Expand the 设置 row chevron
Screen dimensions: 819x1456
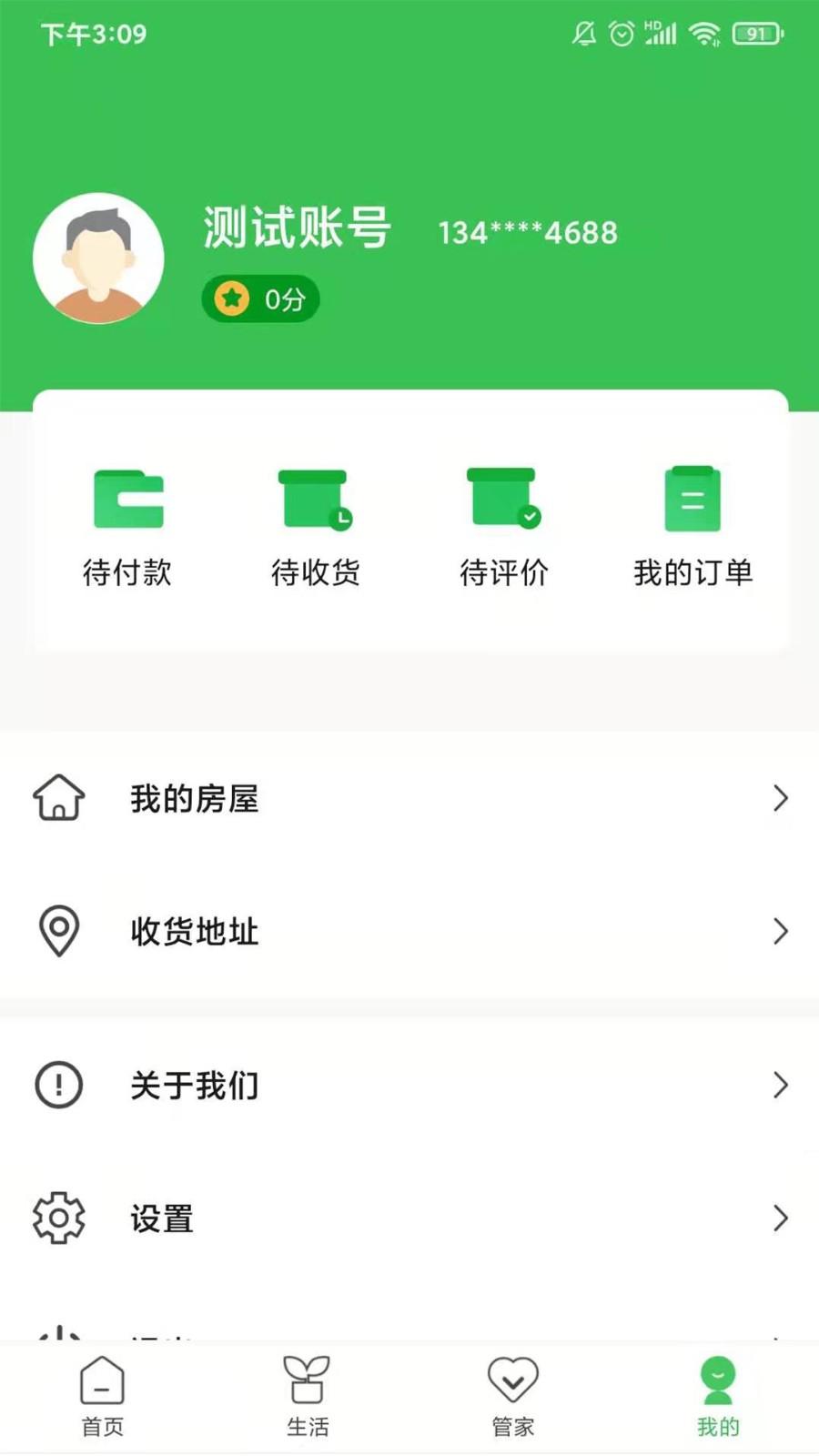tap(781, 1218)
